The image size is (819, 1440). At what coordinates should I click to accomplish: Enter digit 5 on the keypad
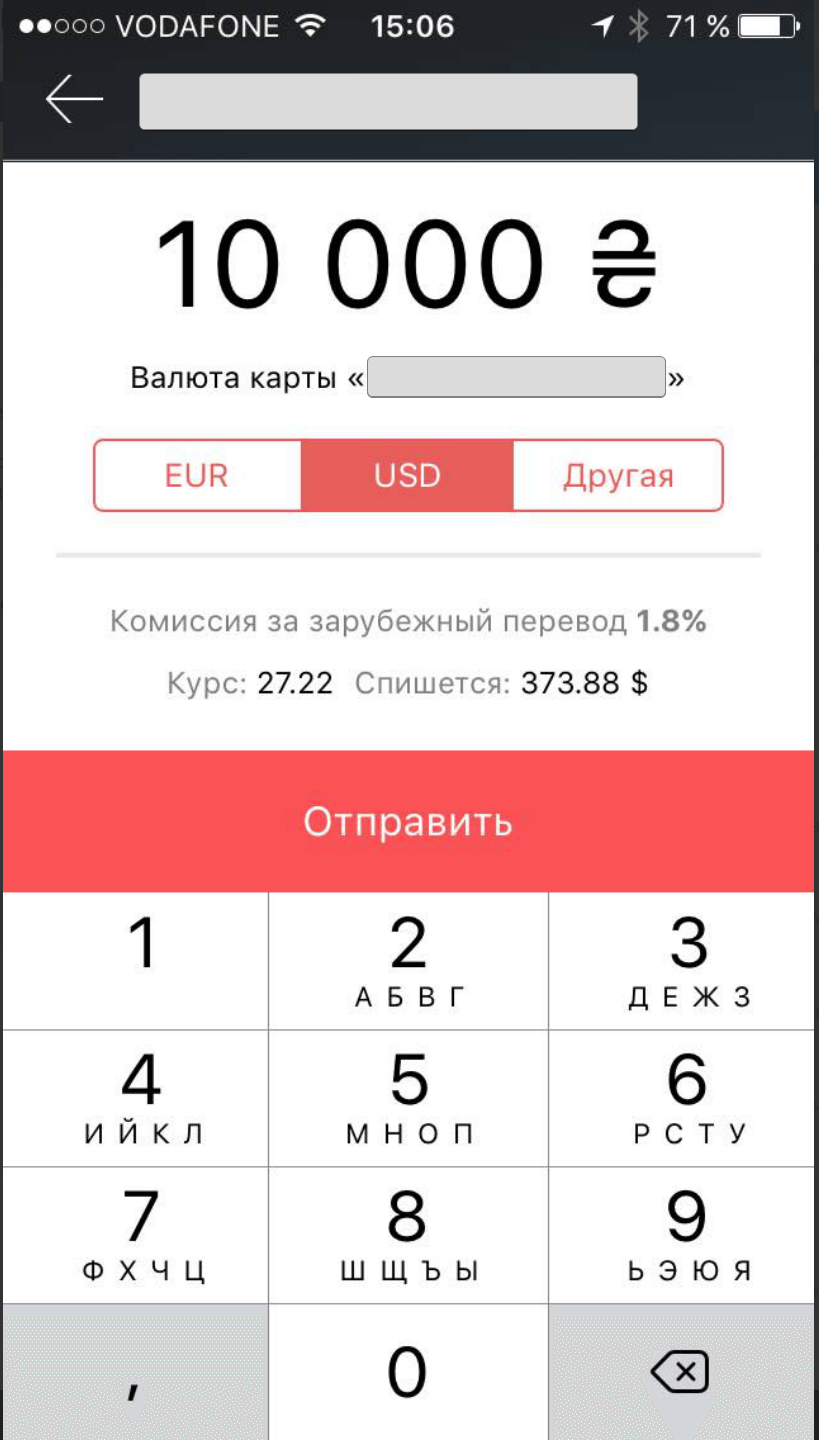tap(408, 1098)
